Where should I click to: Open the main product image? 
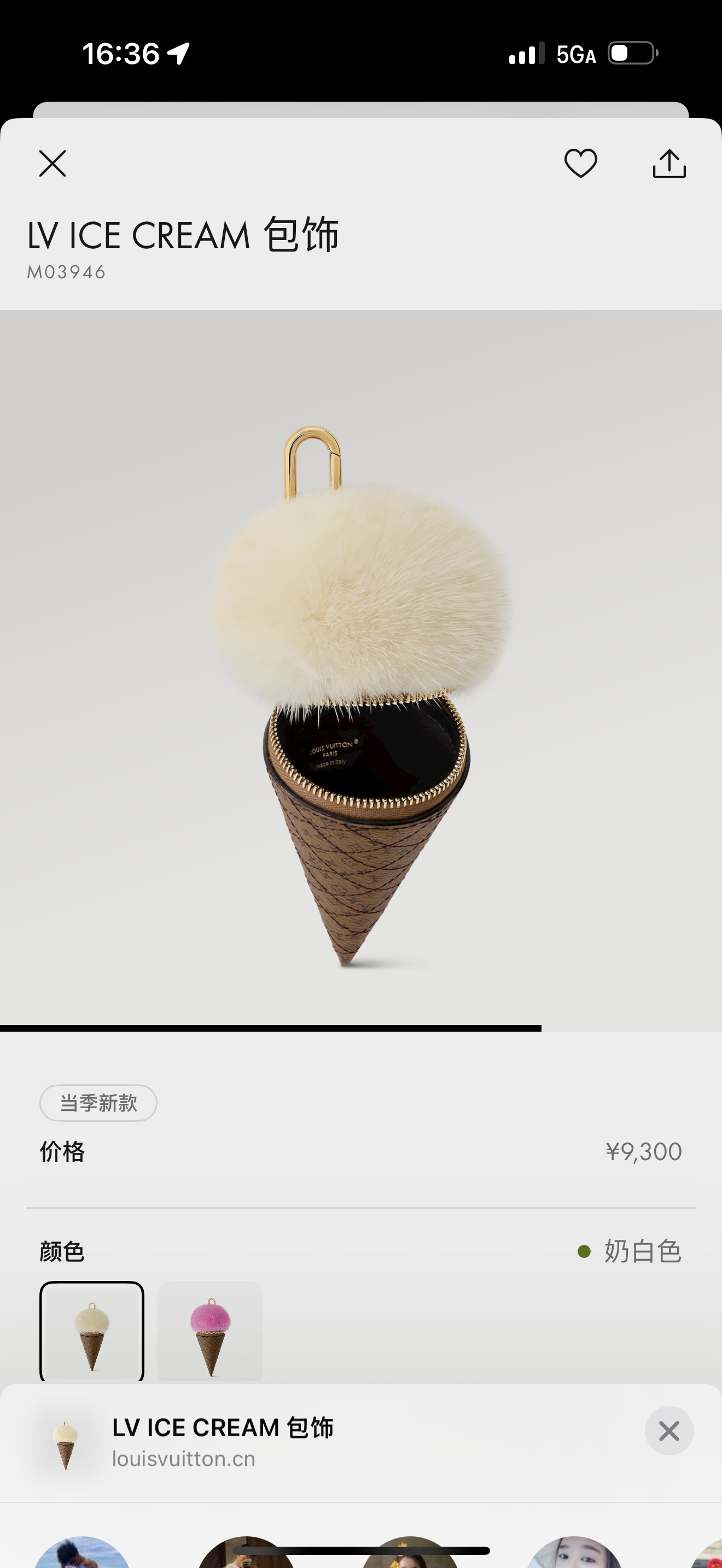[361, 670]
